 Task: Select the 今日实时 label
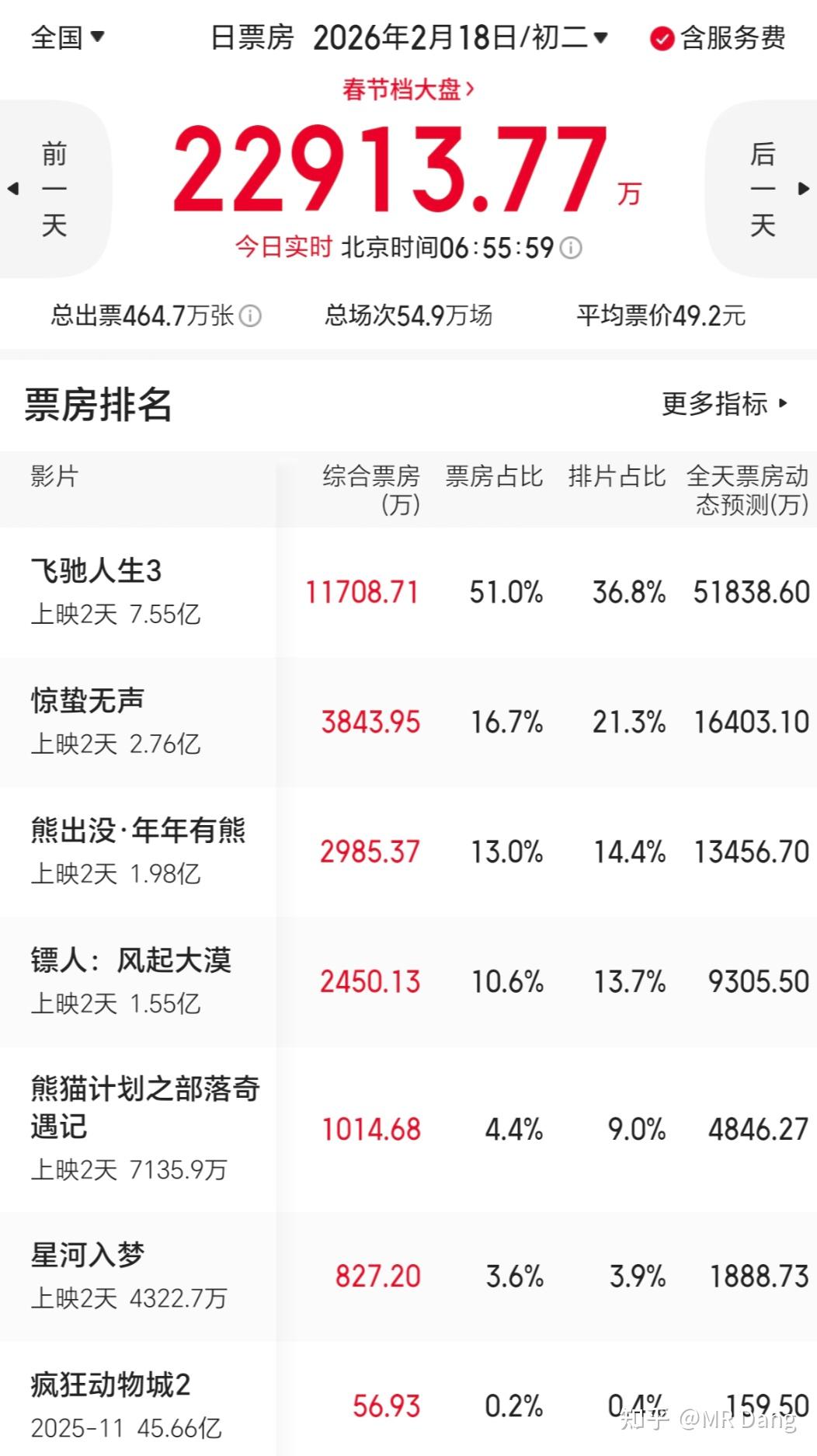[283, 249]
